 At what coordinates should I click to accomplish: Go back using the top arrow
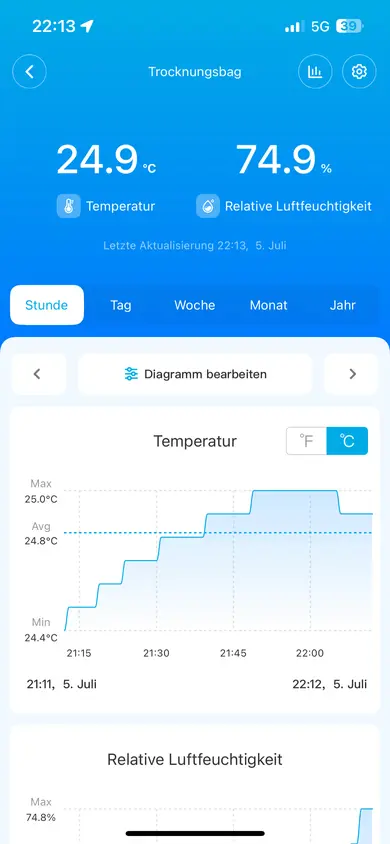pyautogui.click(x=30, y=72)
